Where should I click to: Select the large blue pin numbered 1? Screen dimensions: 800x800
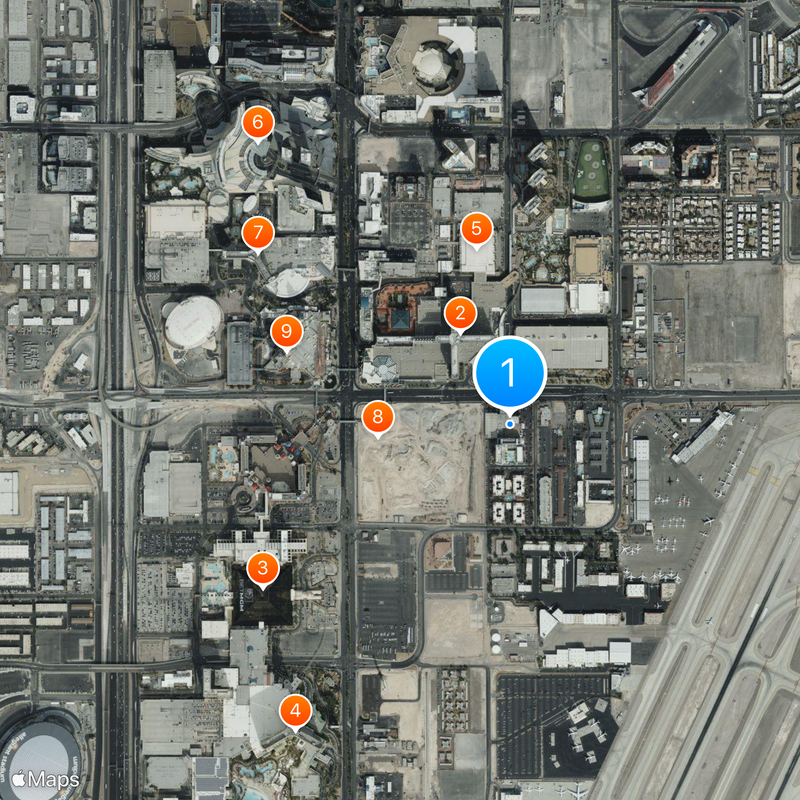(509, 373)
